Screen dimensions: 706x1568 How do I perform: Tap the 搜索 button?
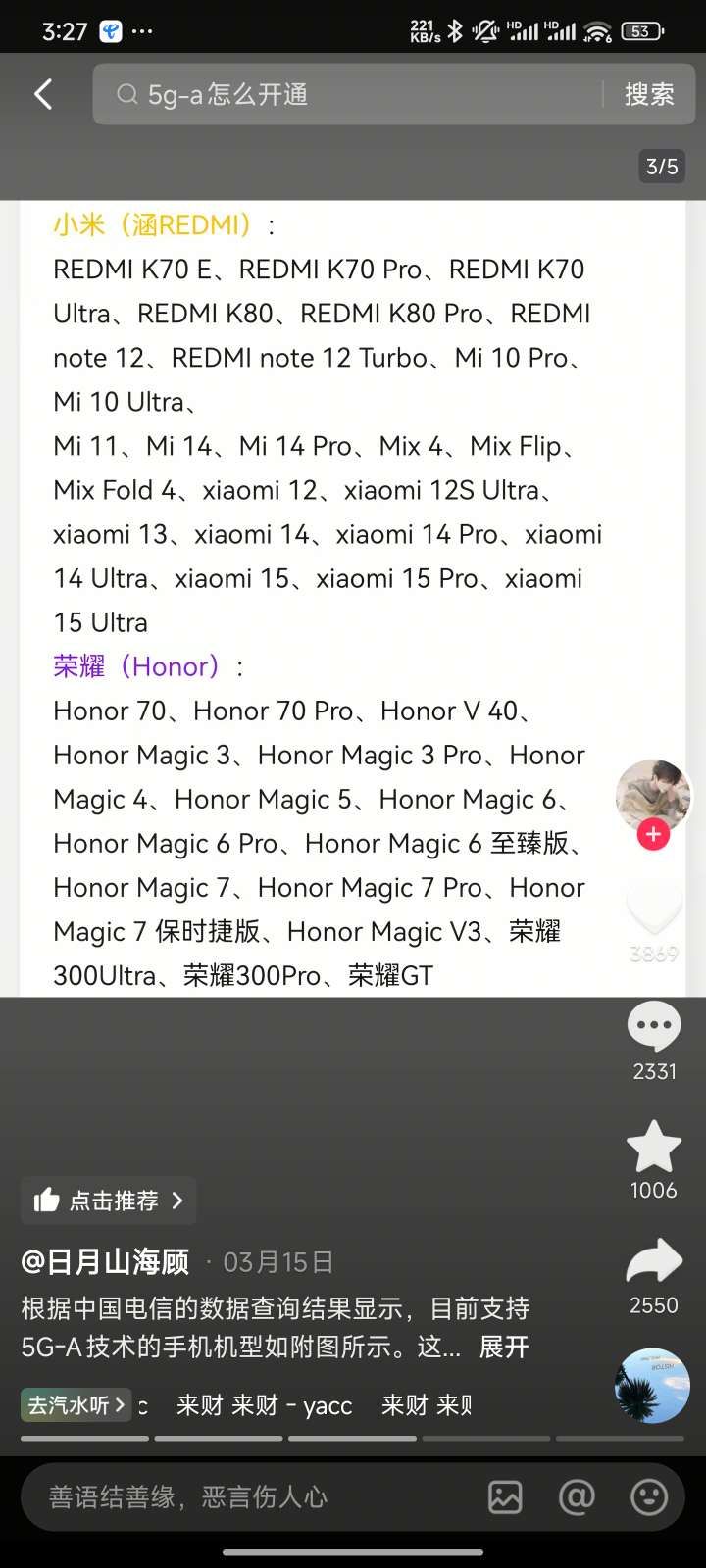(649, 94)
